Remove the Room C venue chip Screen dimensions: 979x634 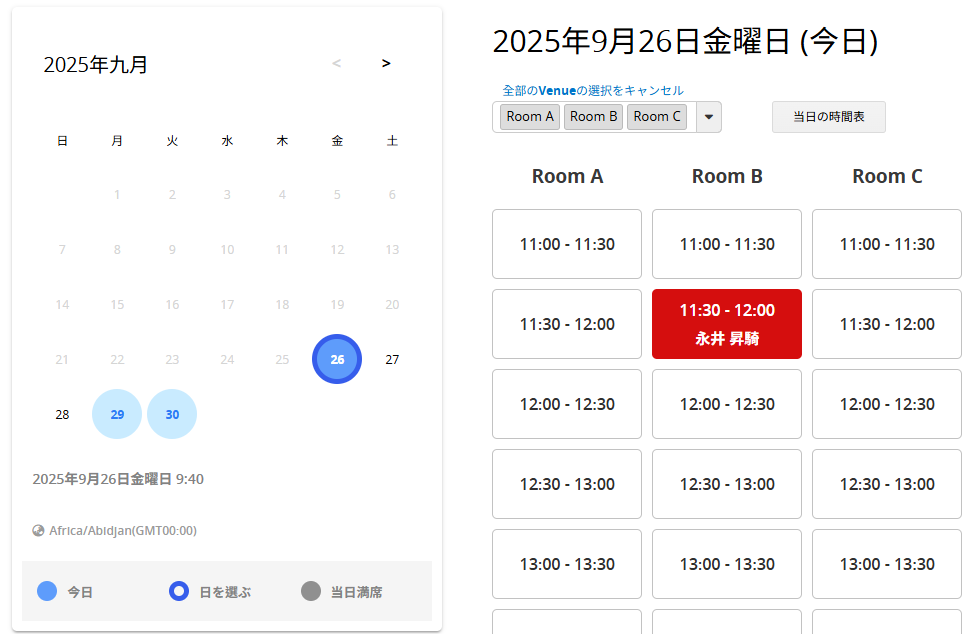656,117
